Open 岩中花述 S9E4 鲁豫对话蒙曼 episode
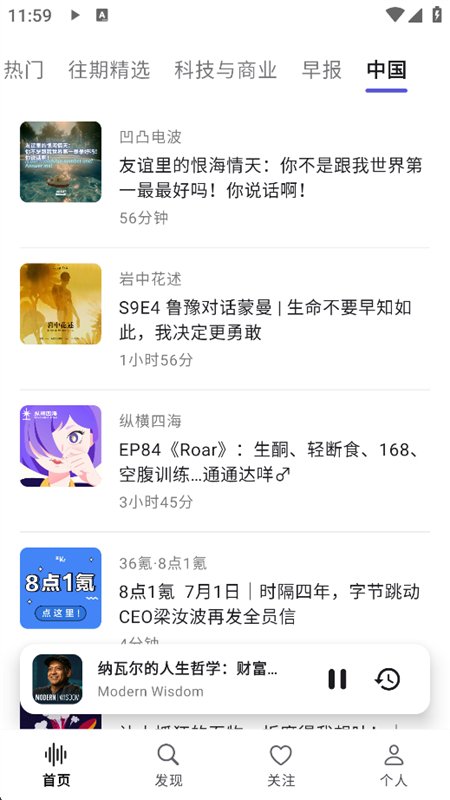Screen dimensions: 450x800 [225, 319]
